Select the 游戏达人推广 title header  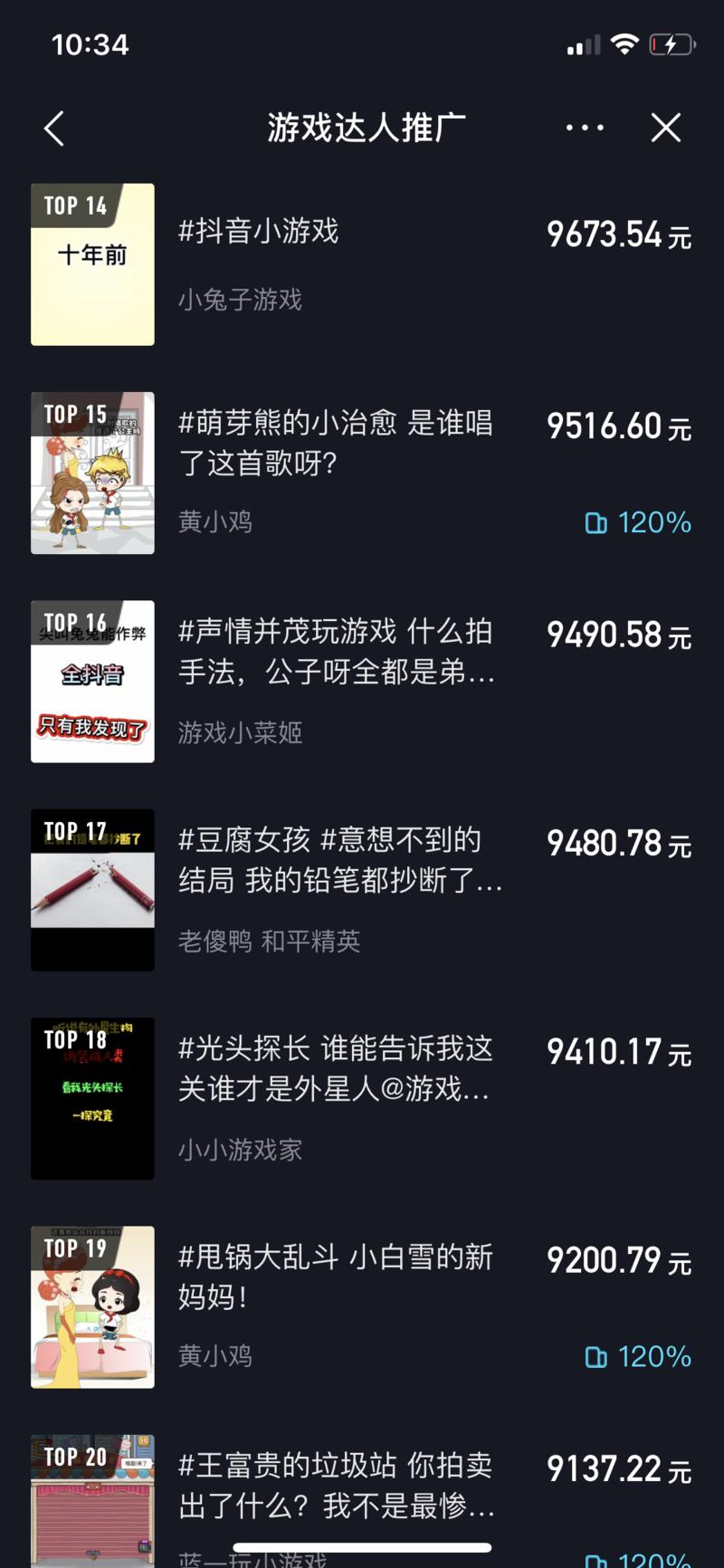pyautogui.click(x=362, y=127)
